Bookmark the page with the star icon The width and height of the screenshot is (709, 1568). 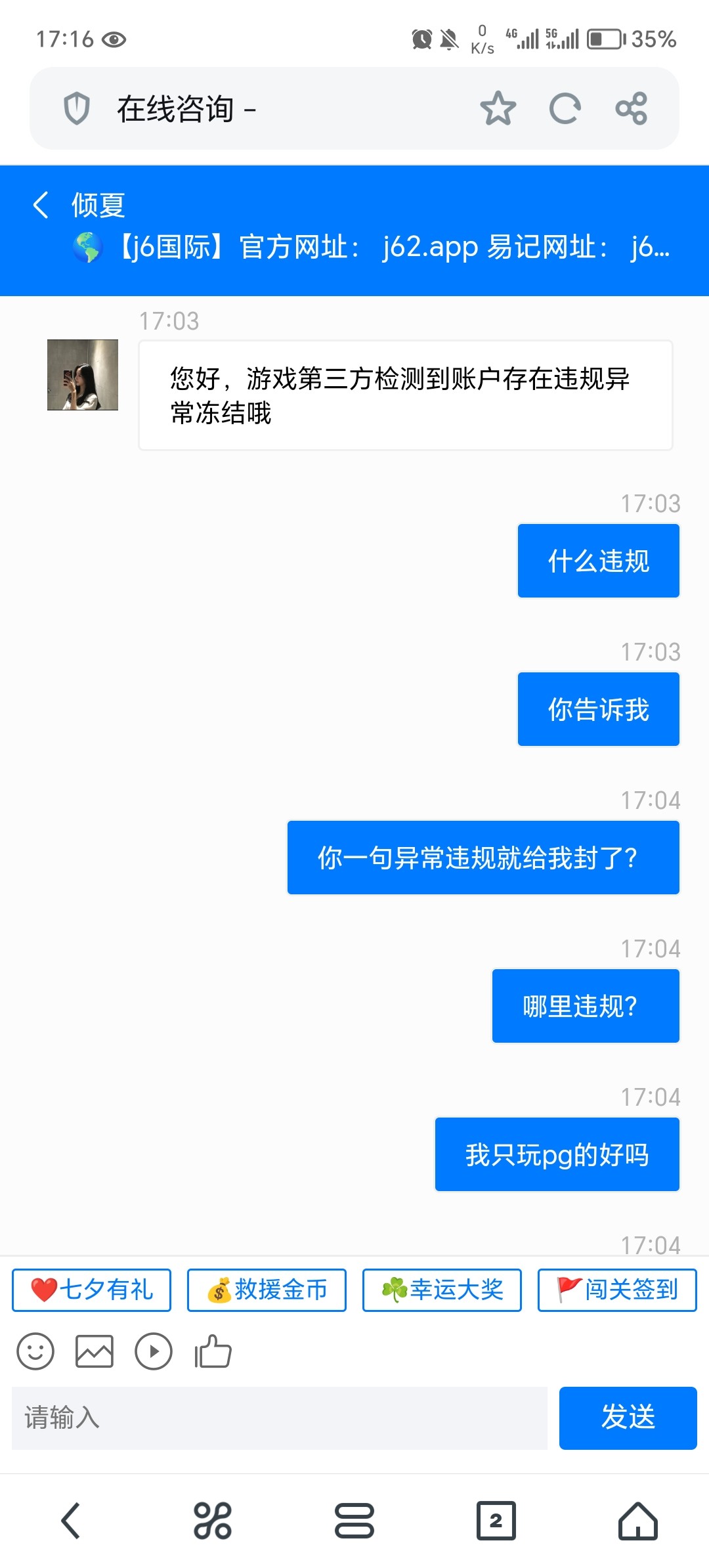499,108
